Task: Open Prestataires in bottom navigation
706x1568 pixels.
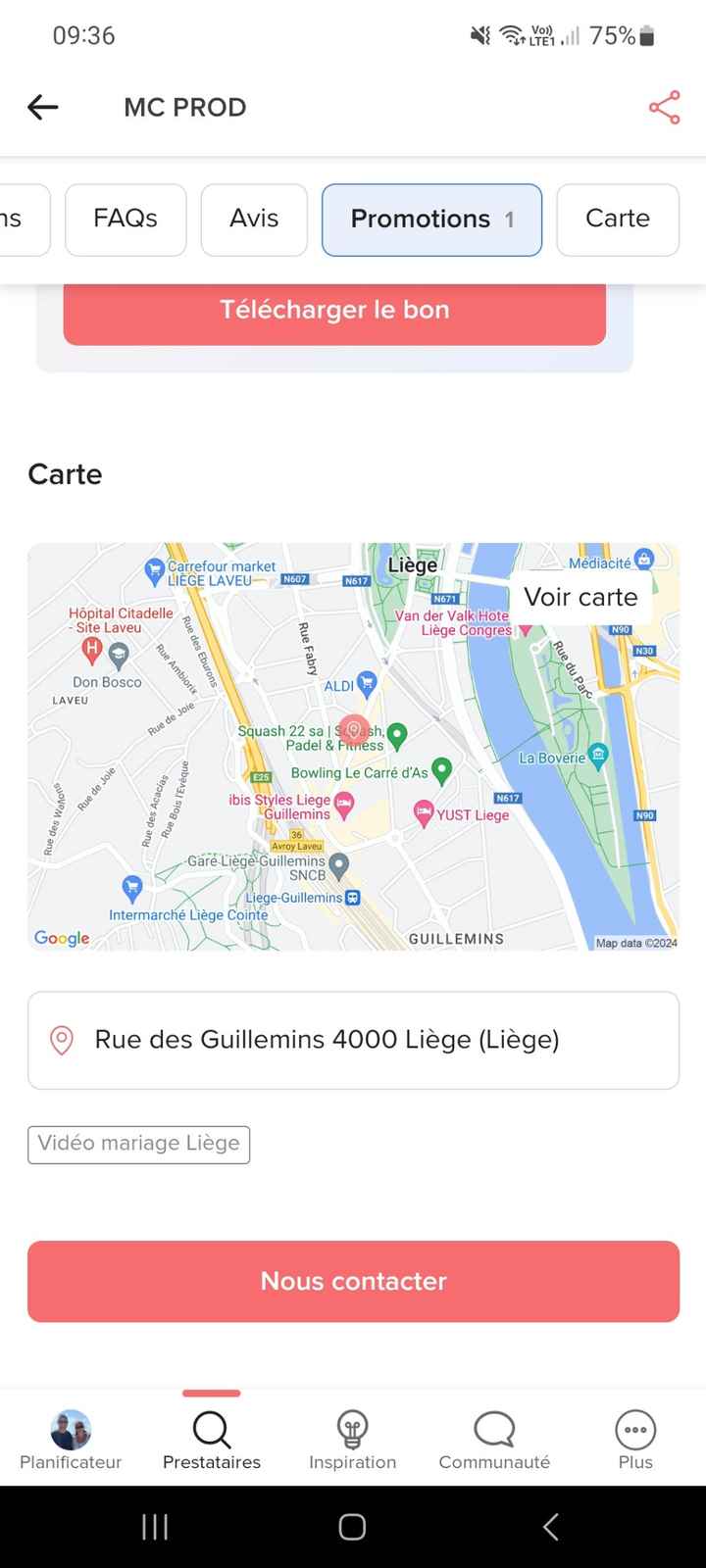Action: point(212,1441)
